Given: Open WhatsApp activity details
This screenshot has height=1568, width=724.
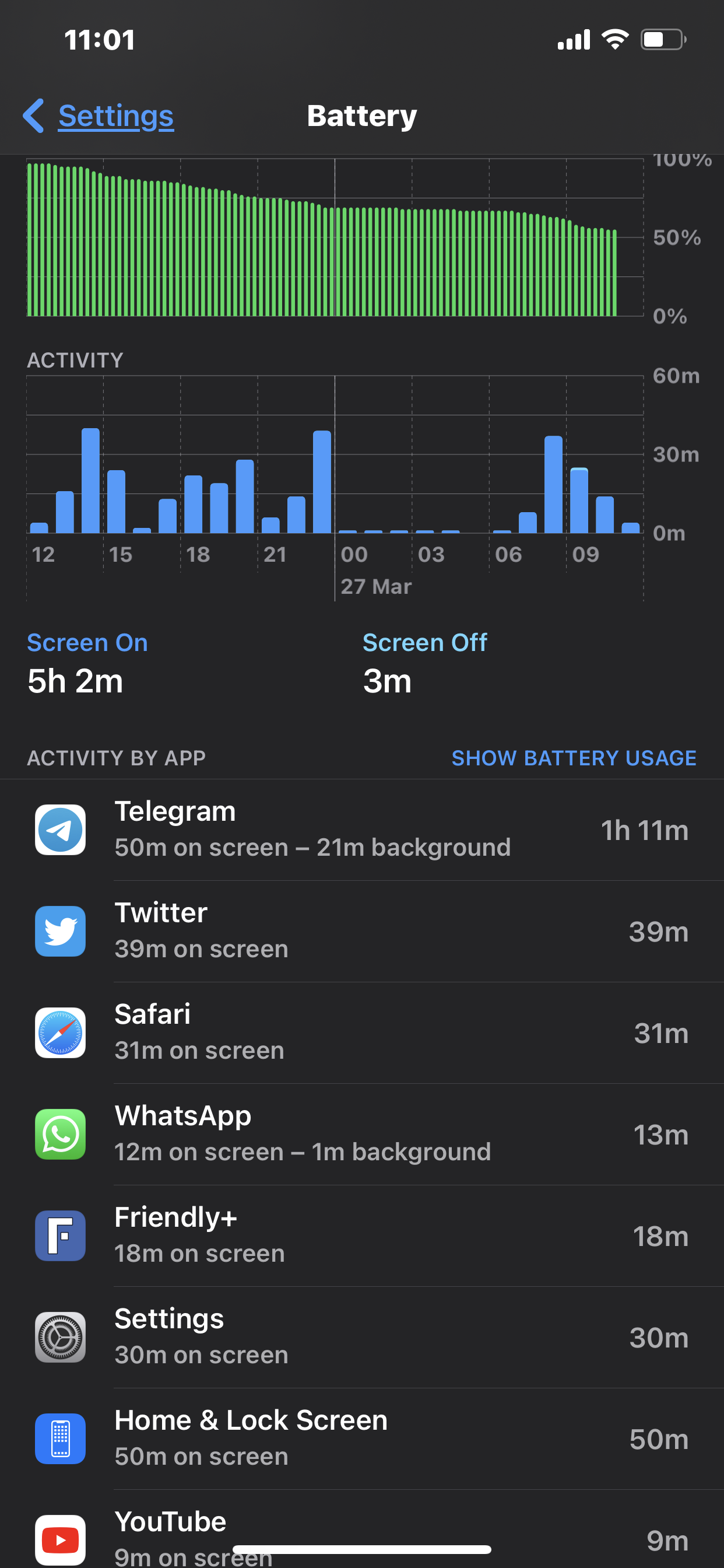Looking at the screenshot, I should point(361,1134).
